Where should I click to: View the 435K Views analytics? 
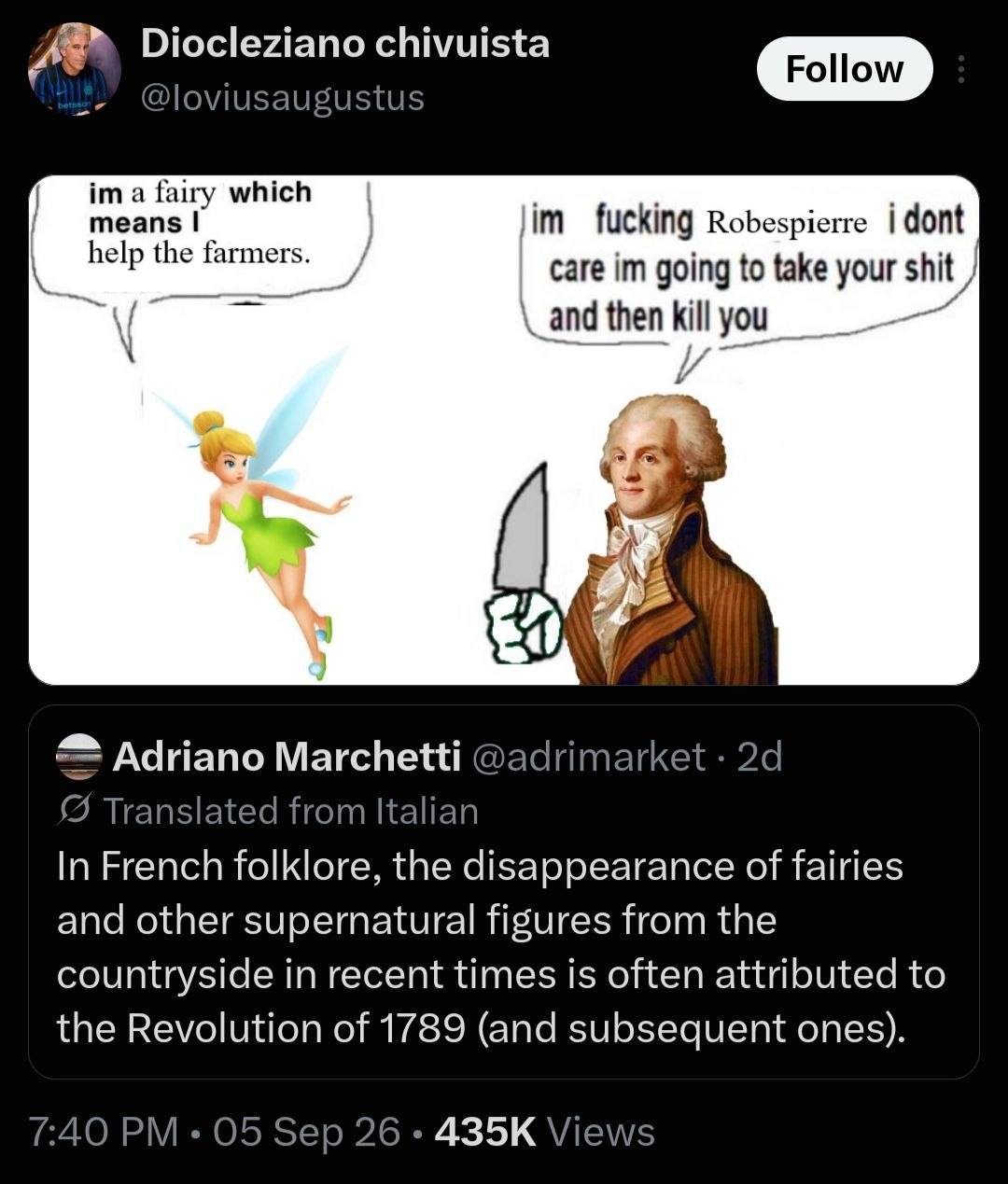(x=545, y=1132)
